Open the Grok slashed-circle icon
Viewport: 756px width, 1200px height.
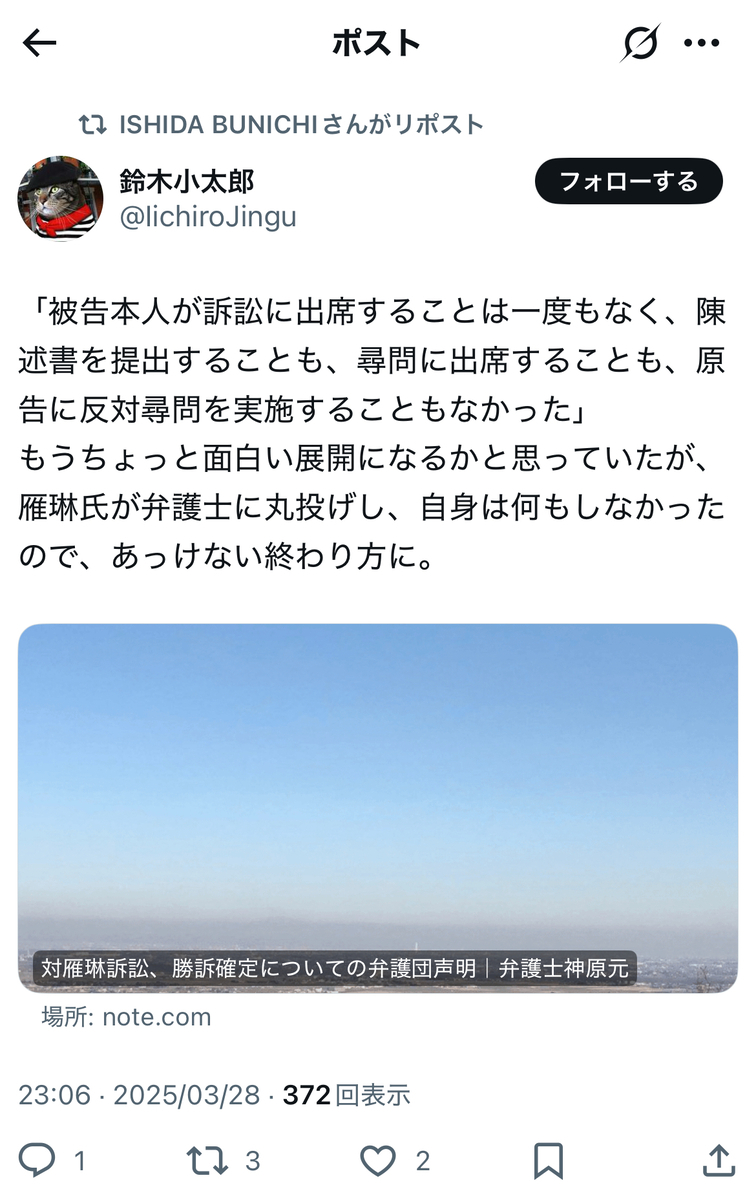tap(640, 43)
